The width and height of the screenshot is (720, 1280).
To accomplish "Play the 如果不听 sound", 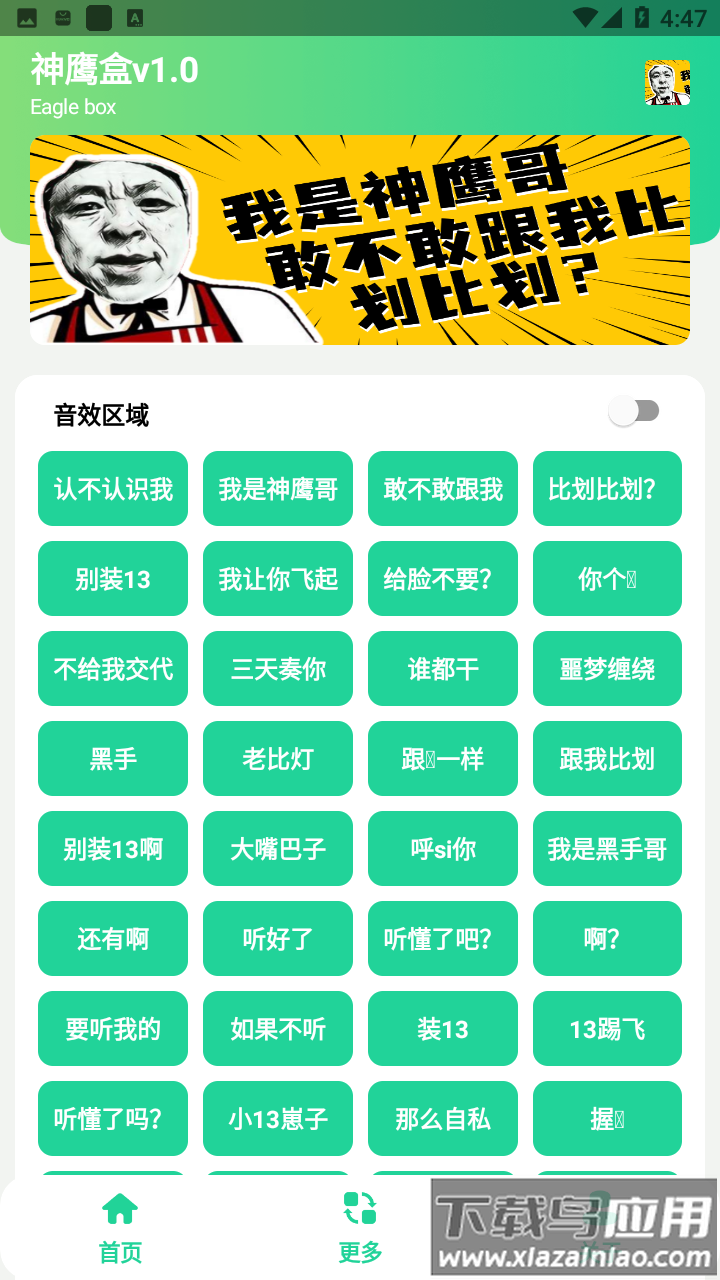I will pos(278,1029).
